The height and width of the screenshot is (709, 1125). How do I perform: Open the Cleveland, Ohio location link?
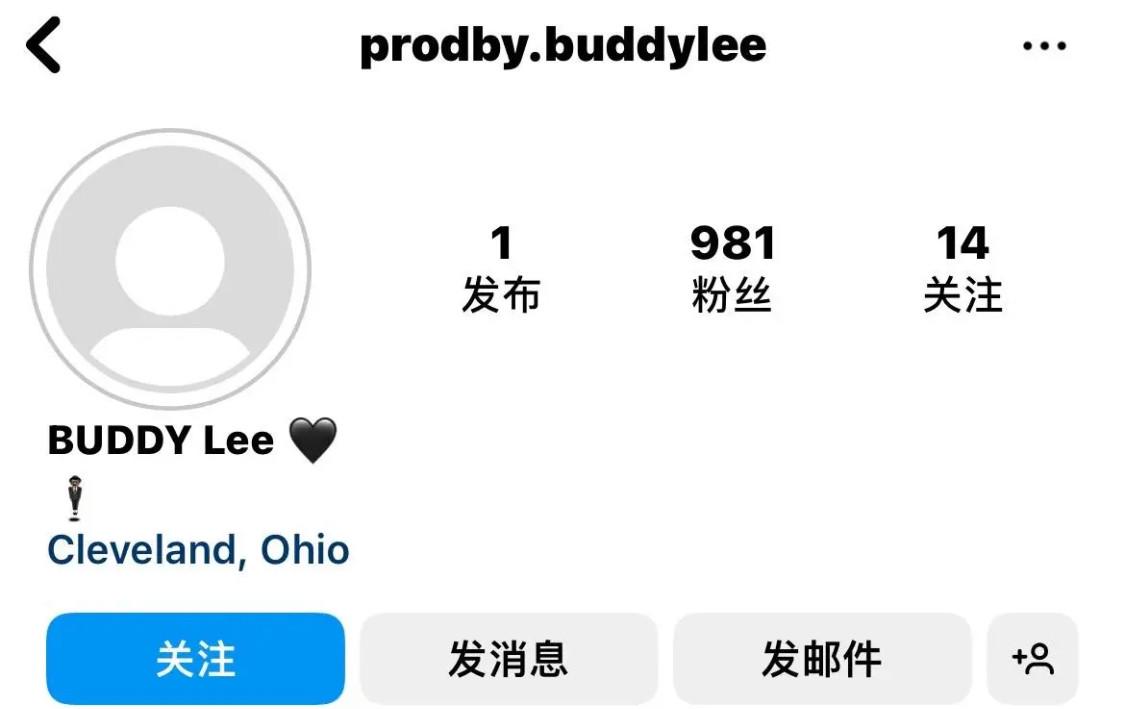coord(198,550)
